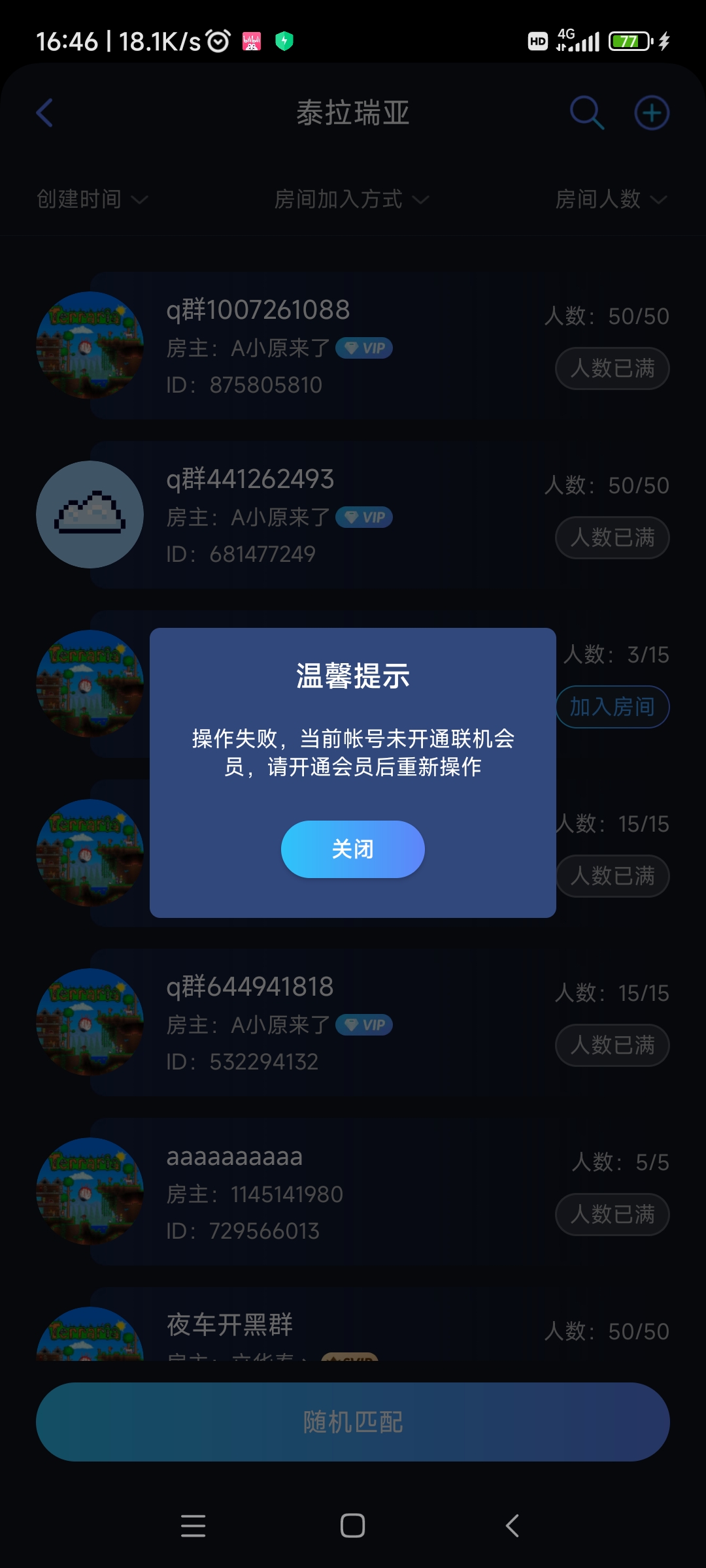
Task: Open room search magnifier icon
Action: click(586, 113)
